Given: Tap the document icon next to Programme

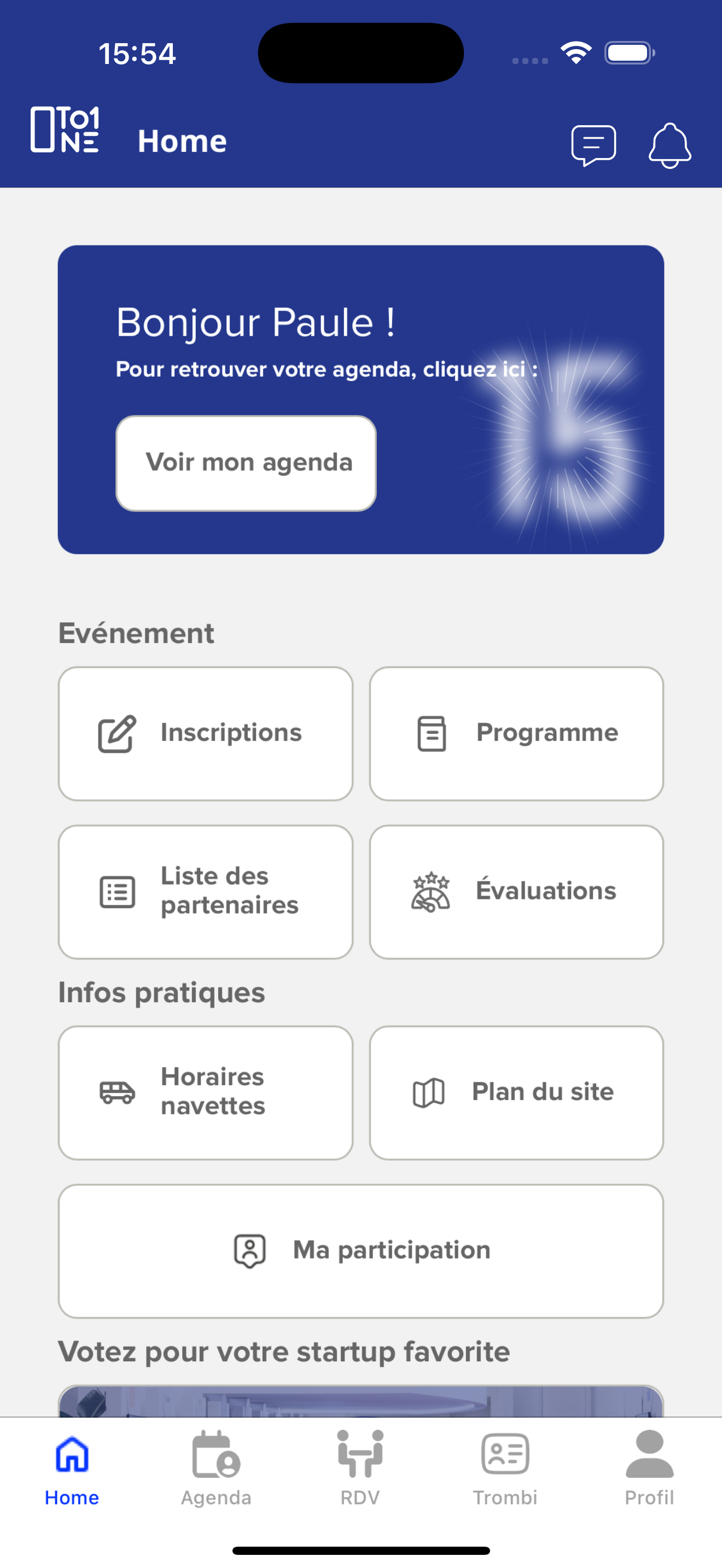Looking at the screenshot, I should point(432,733).
